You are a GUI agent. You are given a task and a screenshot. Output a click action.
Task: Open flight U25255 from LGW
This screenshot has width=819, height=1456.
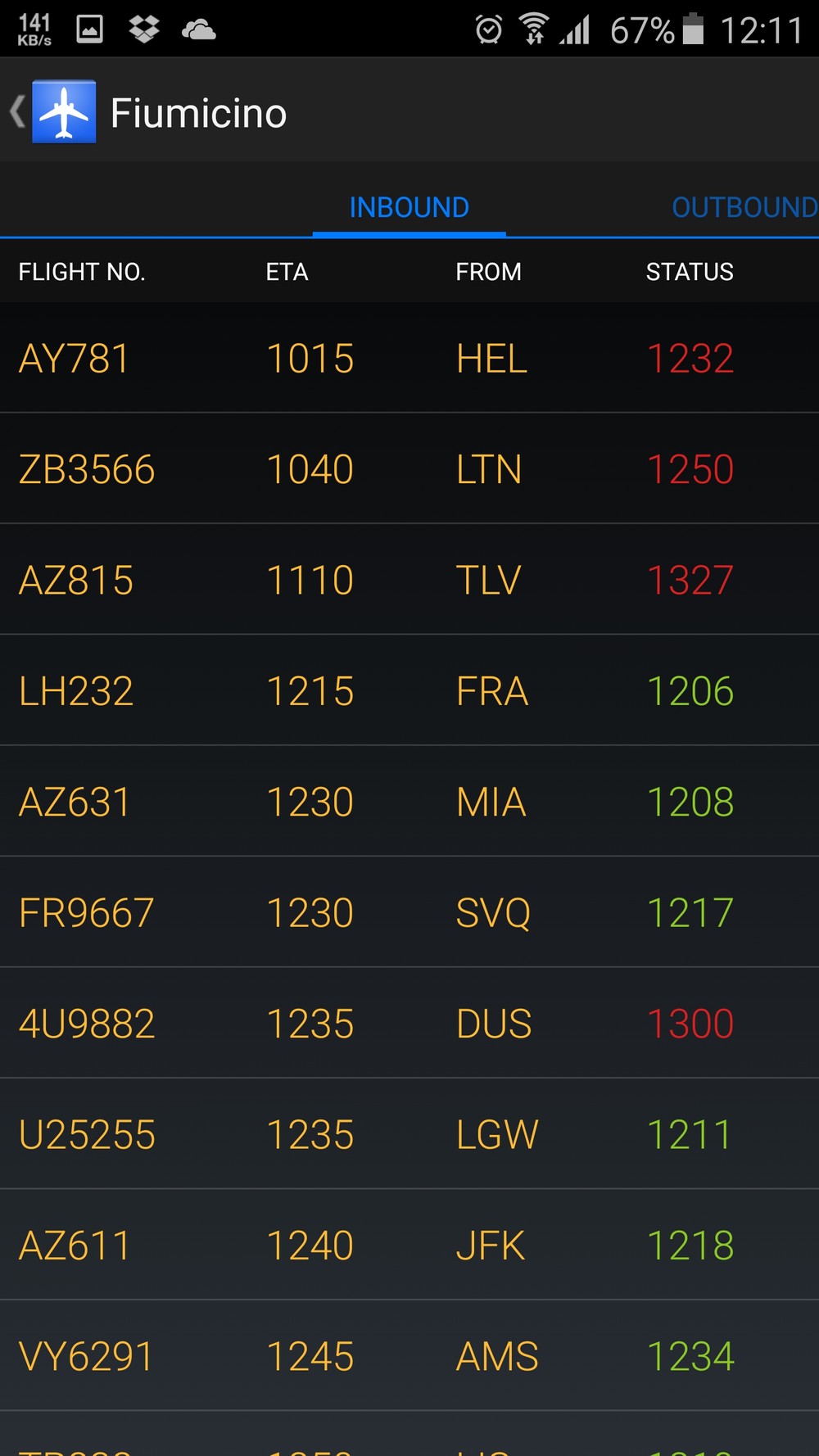(x=409, y=1134)
